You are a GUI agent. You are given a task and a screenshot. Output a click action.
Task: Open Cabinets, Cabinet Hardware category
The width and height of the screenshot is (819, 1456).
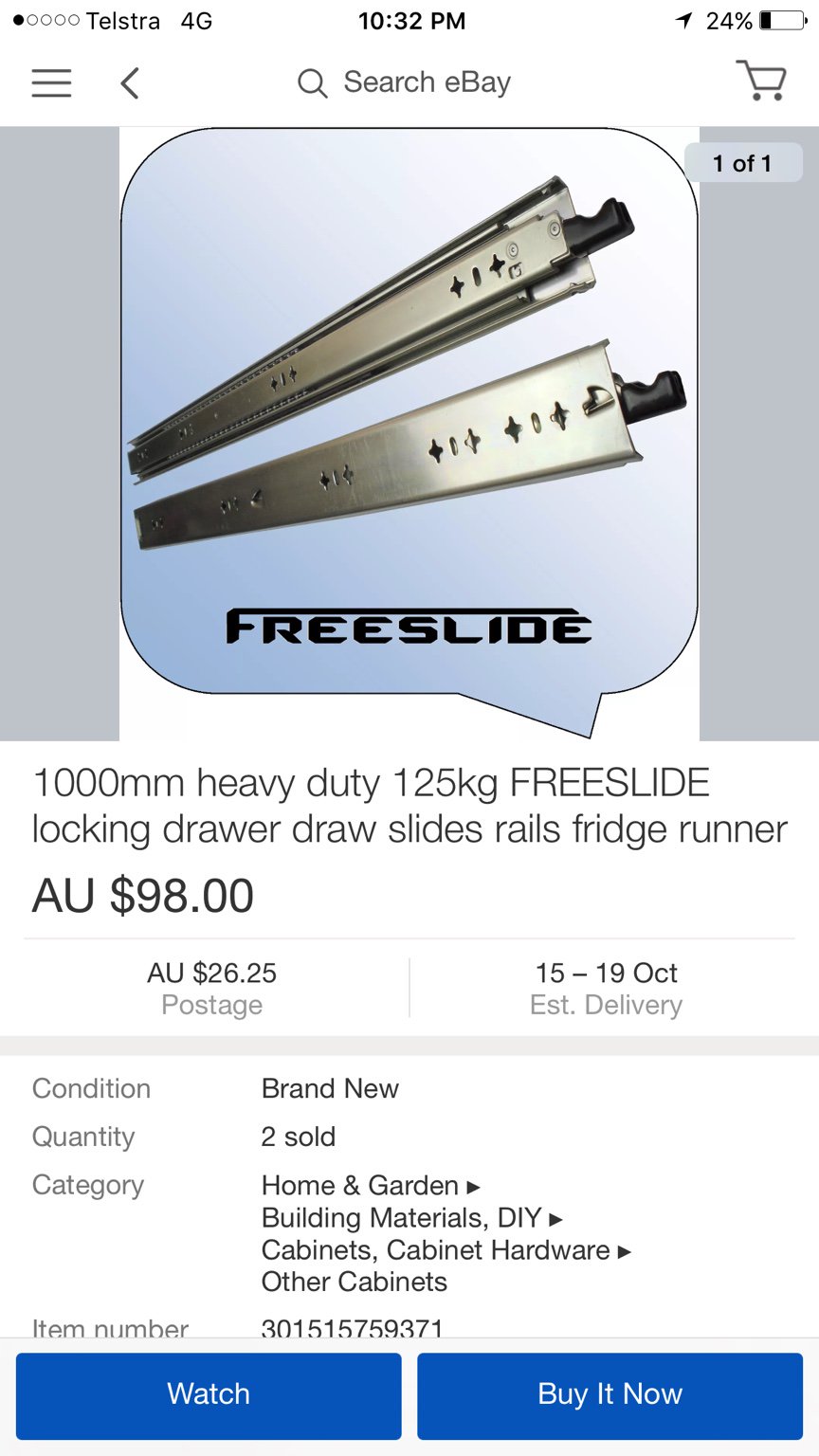436,1250
